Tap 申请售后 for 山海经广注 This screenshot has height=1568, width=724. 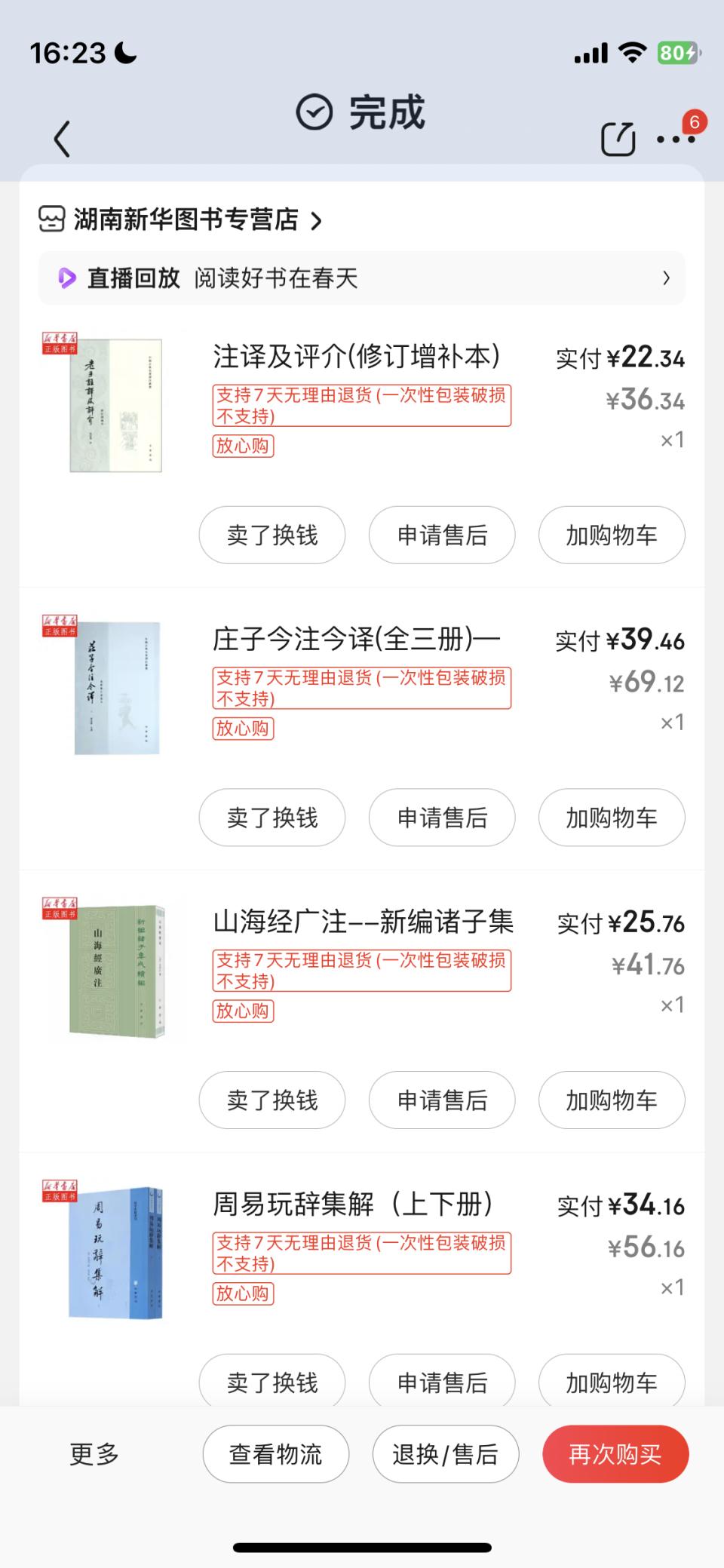click(x=441, y=1100)
